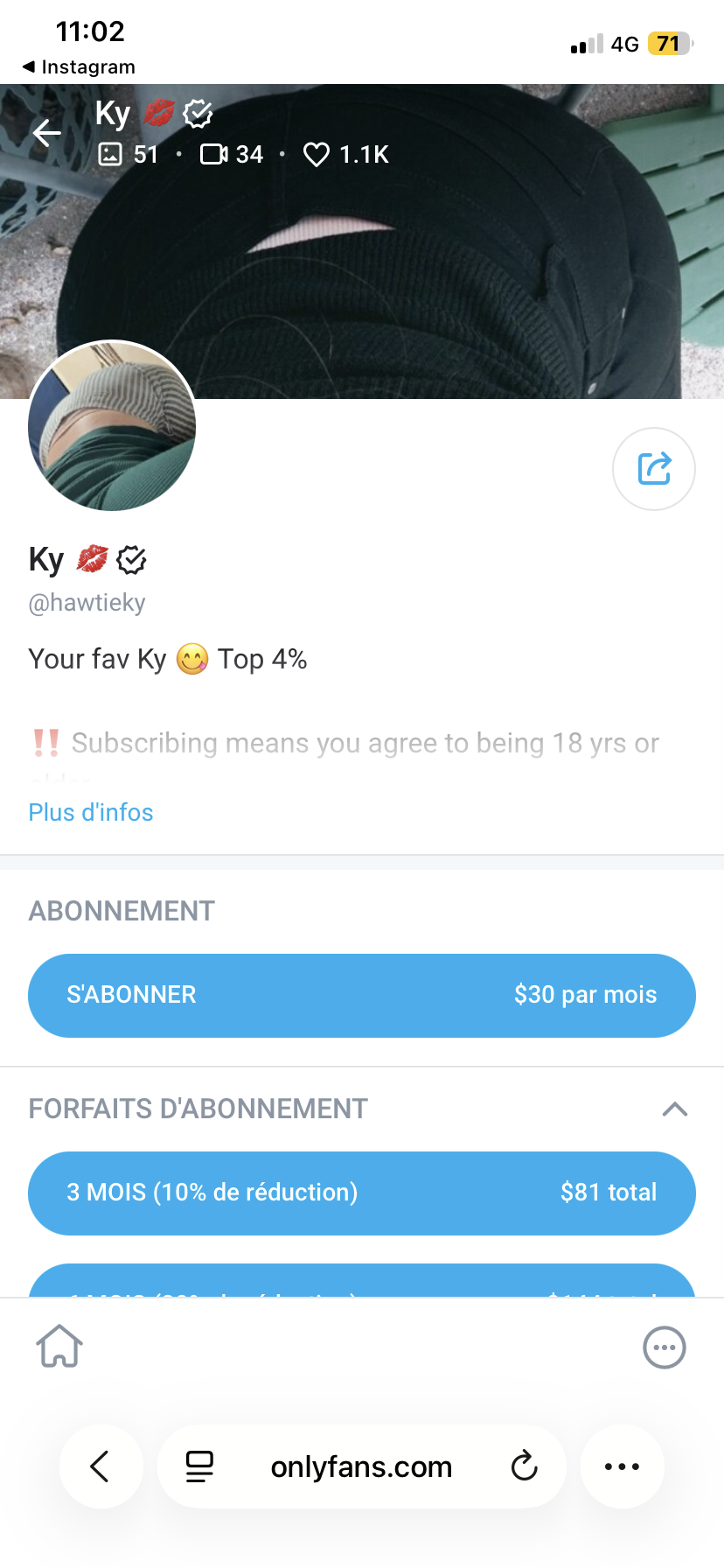Edit the onlyfans.com address bar
This screenshot has width=724, height=1568.
pos(361,1466)
